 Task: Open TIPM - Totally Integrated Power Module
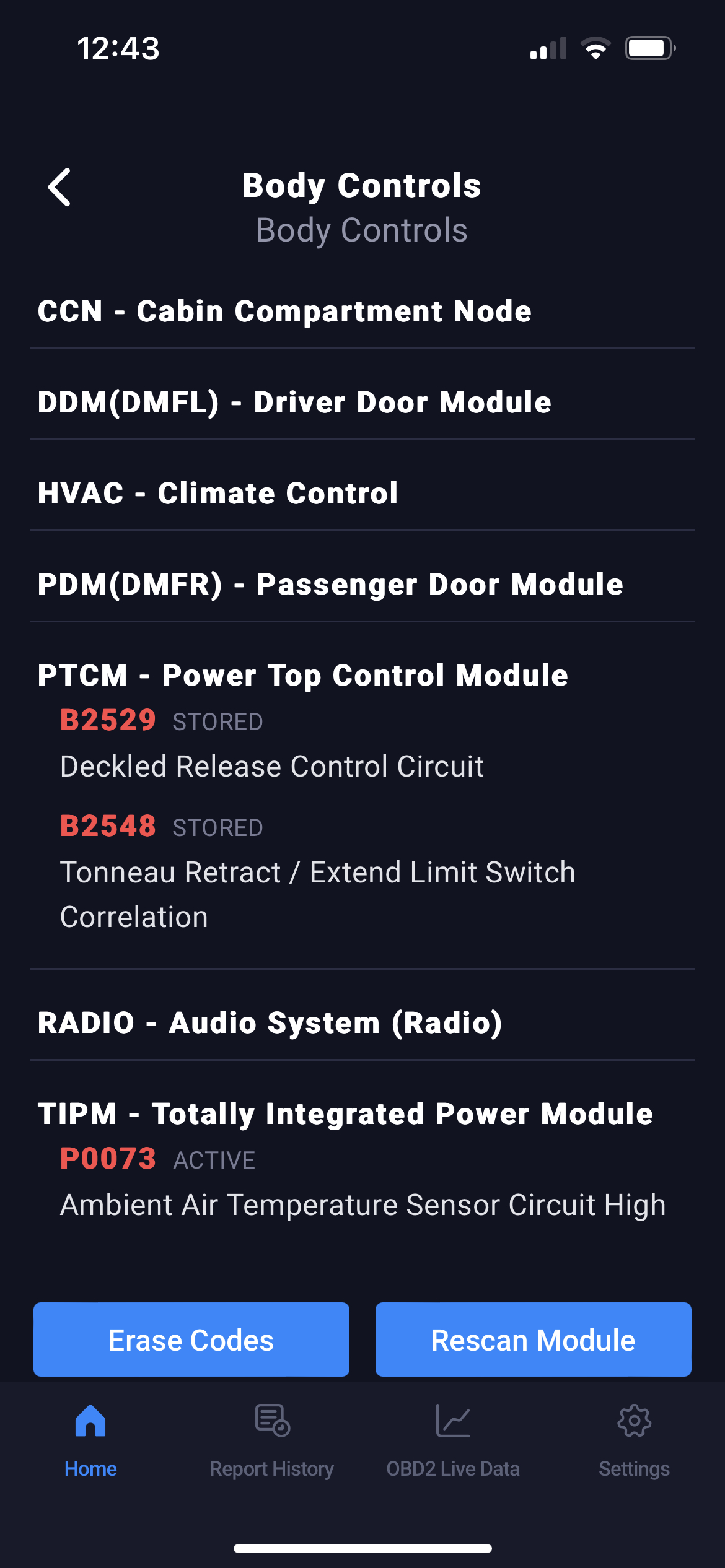tap(345, 1113)
